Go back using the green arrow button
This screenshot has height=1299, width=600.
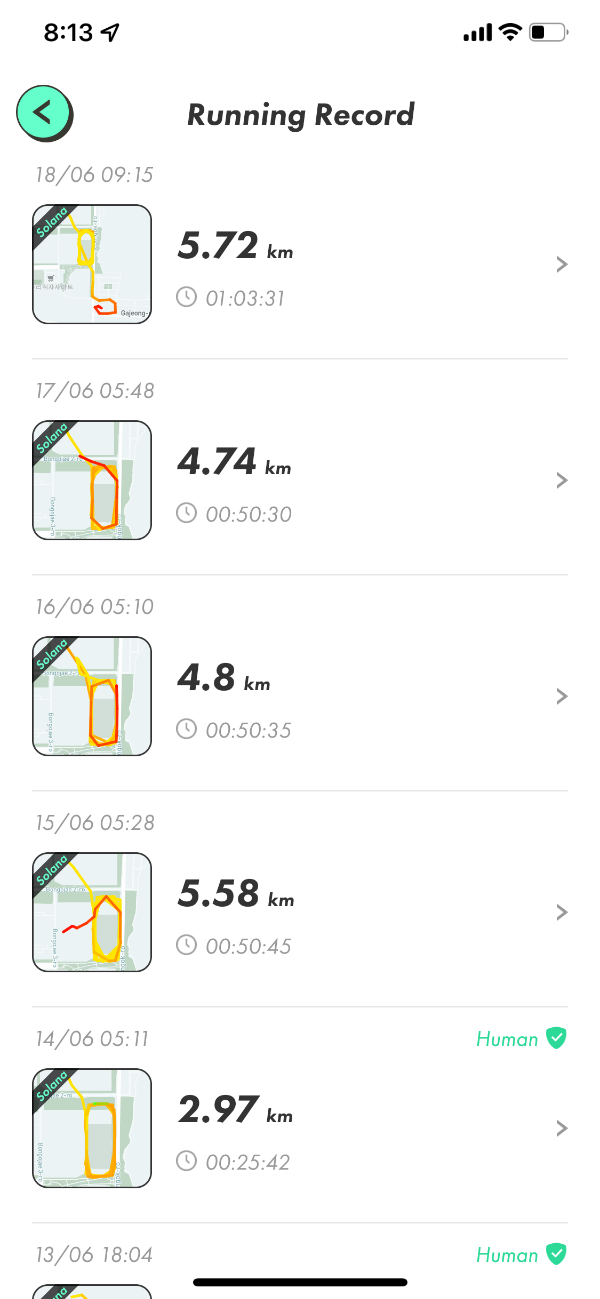[x=43, y=112]
